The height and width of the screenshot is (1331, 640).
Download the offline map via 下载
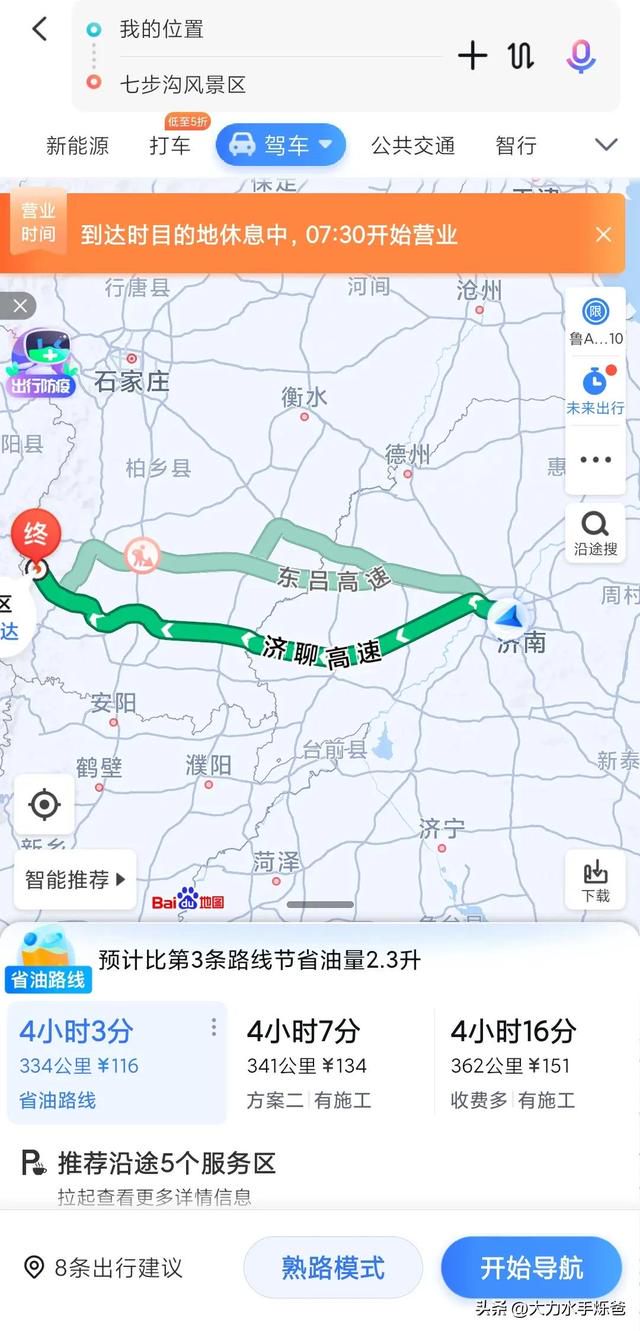[x=595, y=880]
